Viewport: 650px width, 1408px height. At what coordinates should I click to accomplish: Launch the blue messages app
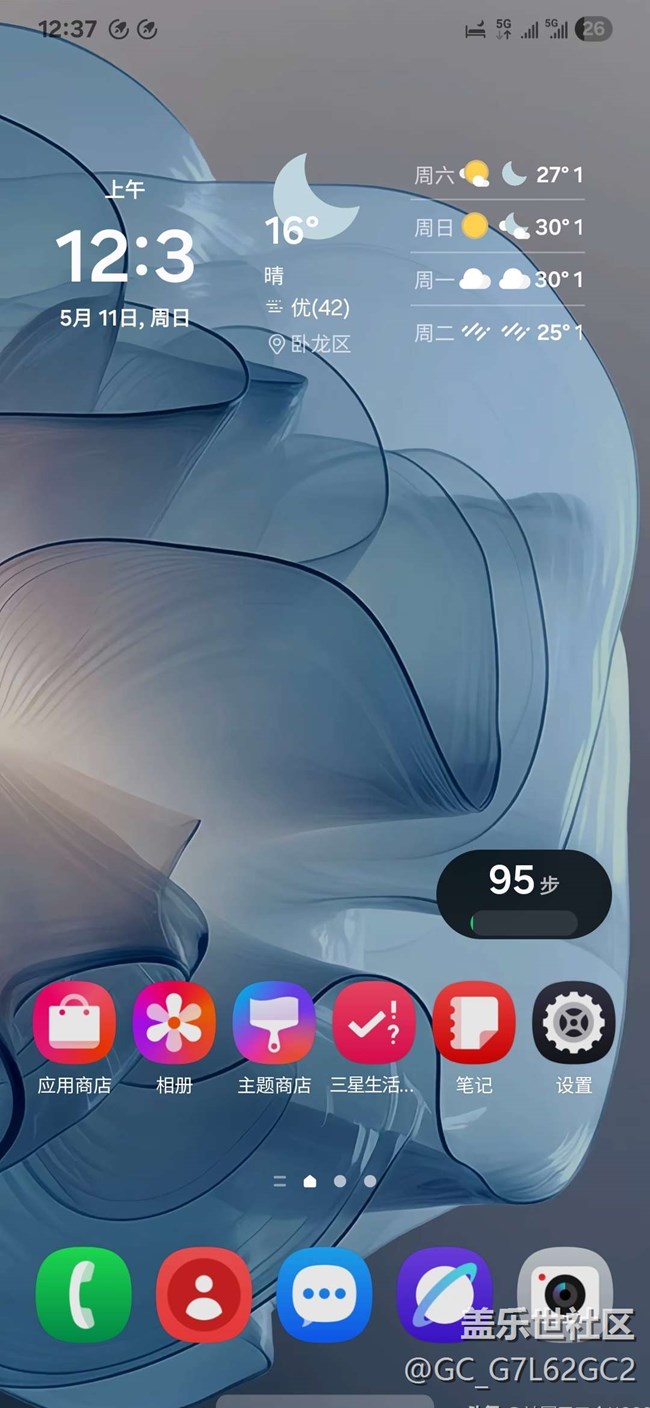coord(324,1294)
